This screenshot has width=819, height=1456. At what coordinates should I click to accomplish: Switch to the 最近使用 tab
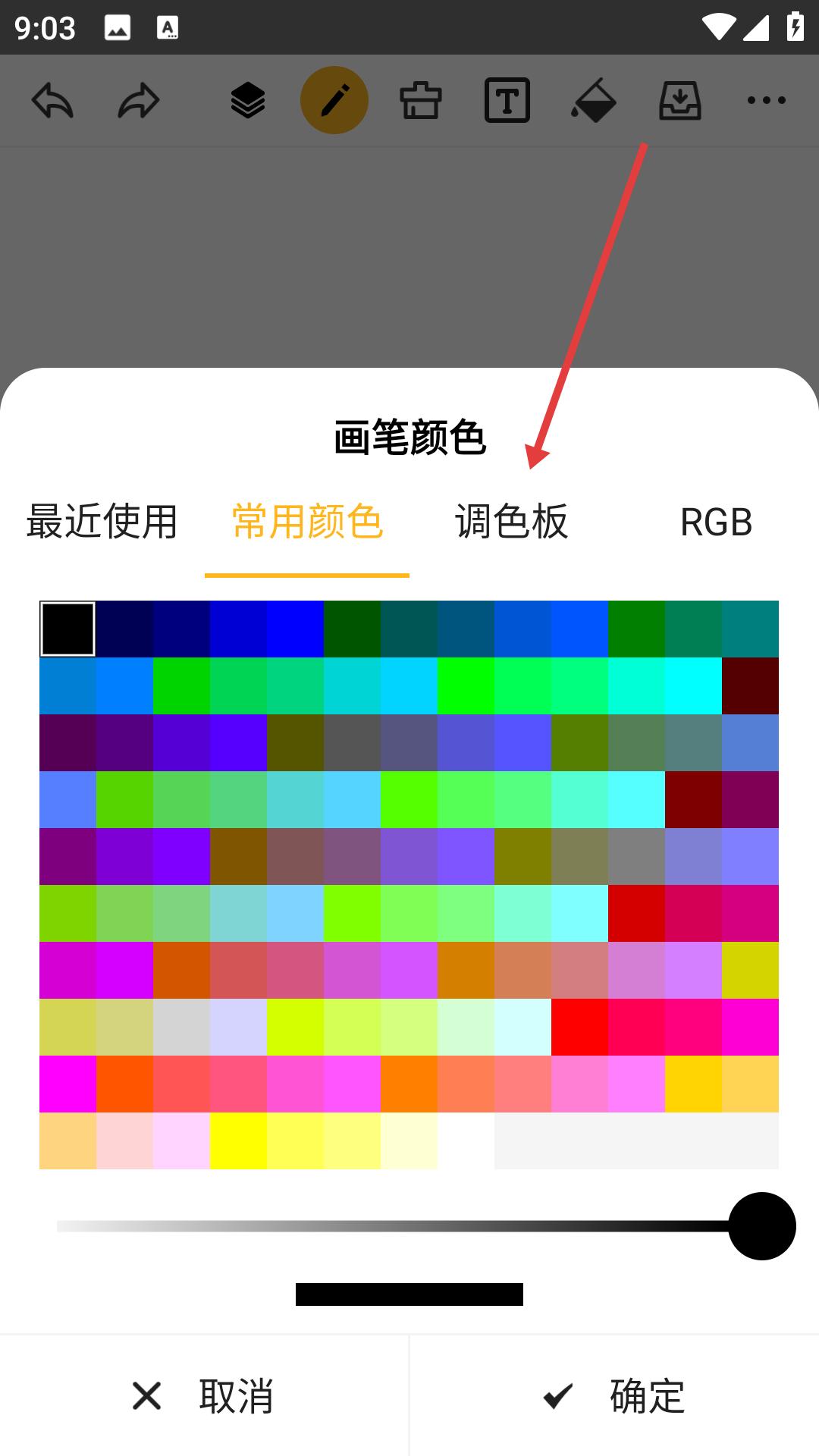pos(102,522)
